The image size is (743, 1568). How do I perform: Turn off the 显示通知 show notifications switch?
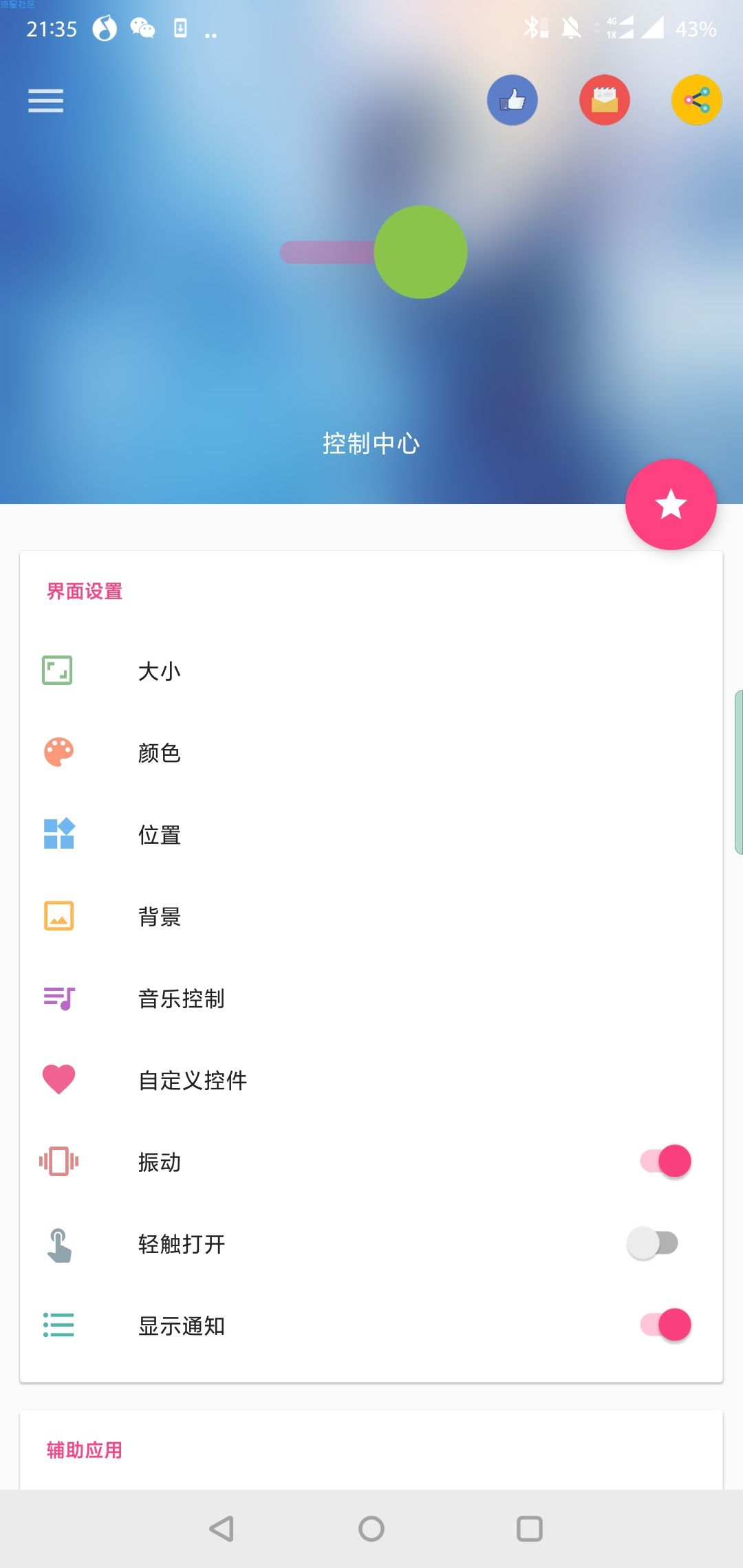[665, 1325]
